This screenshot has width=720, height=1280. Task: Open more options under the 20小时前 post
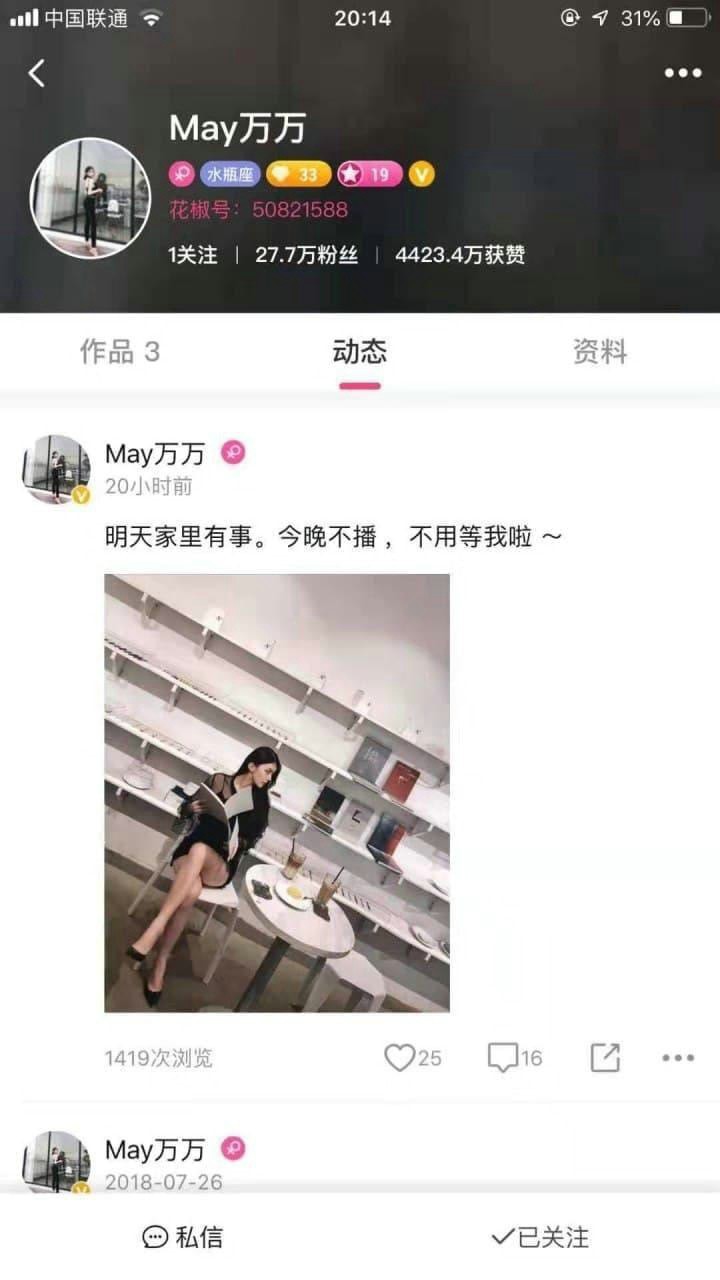pyautogui.click(x=678, y=1057)
